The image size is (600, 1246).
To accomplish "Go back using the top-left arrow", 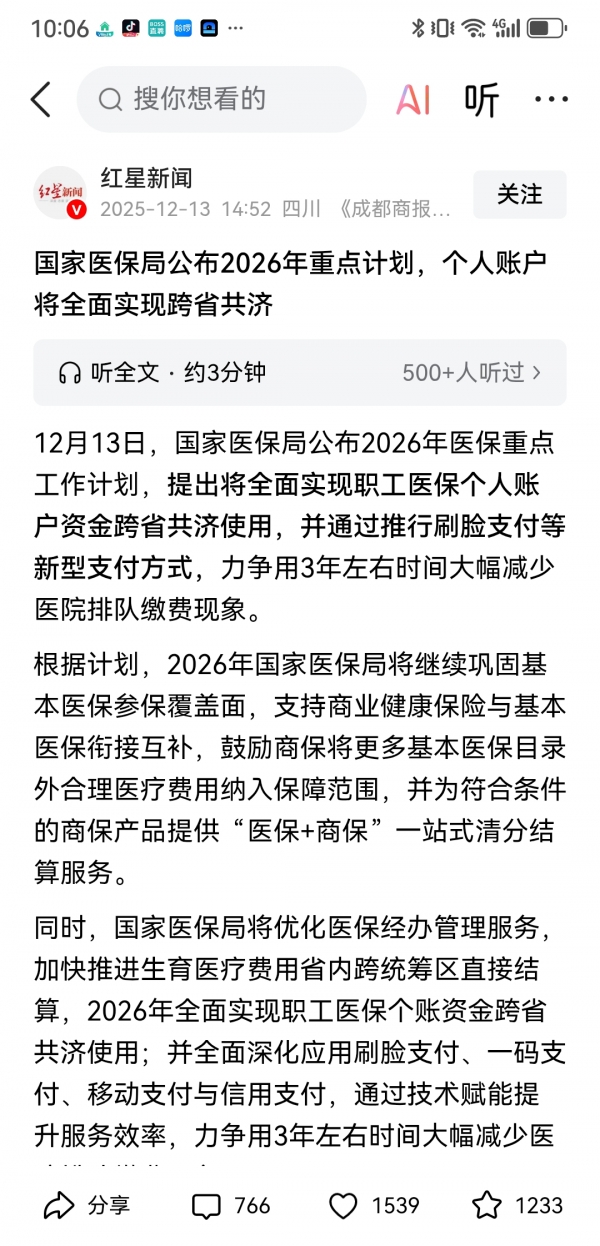I will tap(41, 99).
